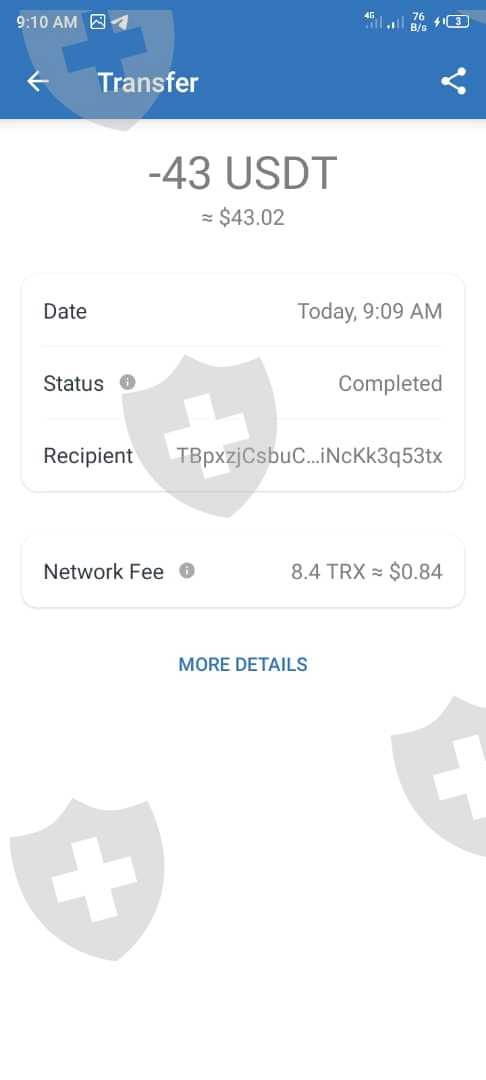Show info about the Status field
The height and width of the screenshot is (1080, 486).
(x=127, y=382)
